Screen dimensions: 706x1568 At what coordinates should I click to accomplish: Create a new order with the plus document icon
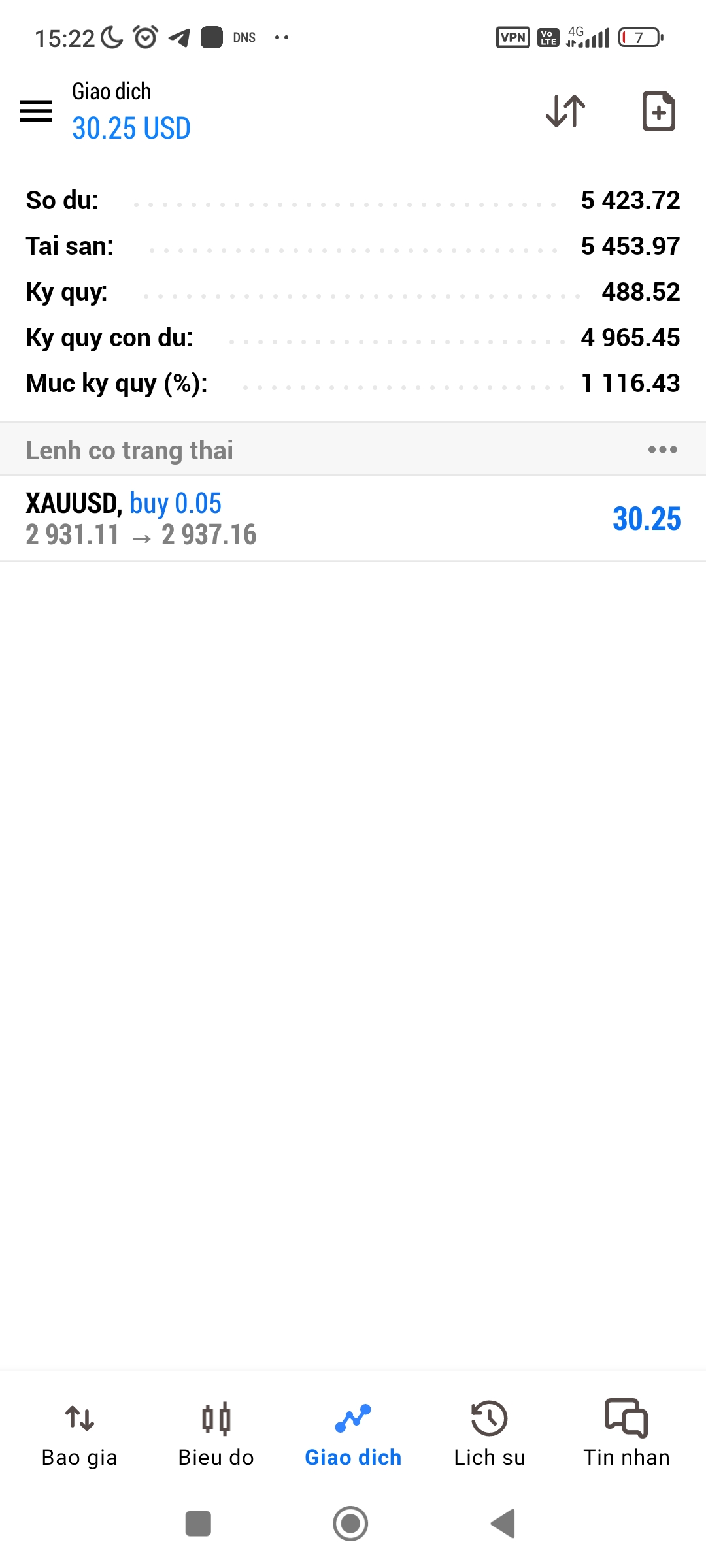[658, 111]
